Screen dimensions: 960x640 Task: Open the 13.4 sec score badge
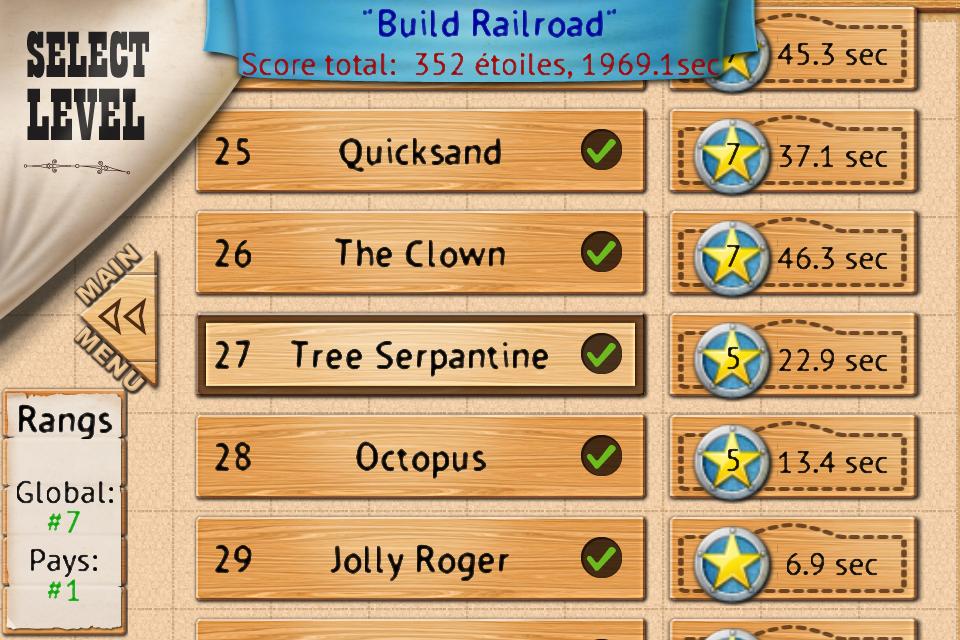(793, 460)
